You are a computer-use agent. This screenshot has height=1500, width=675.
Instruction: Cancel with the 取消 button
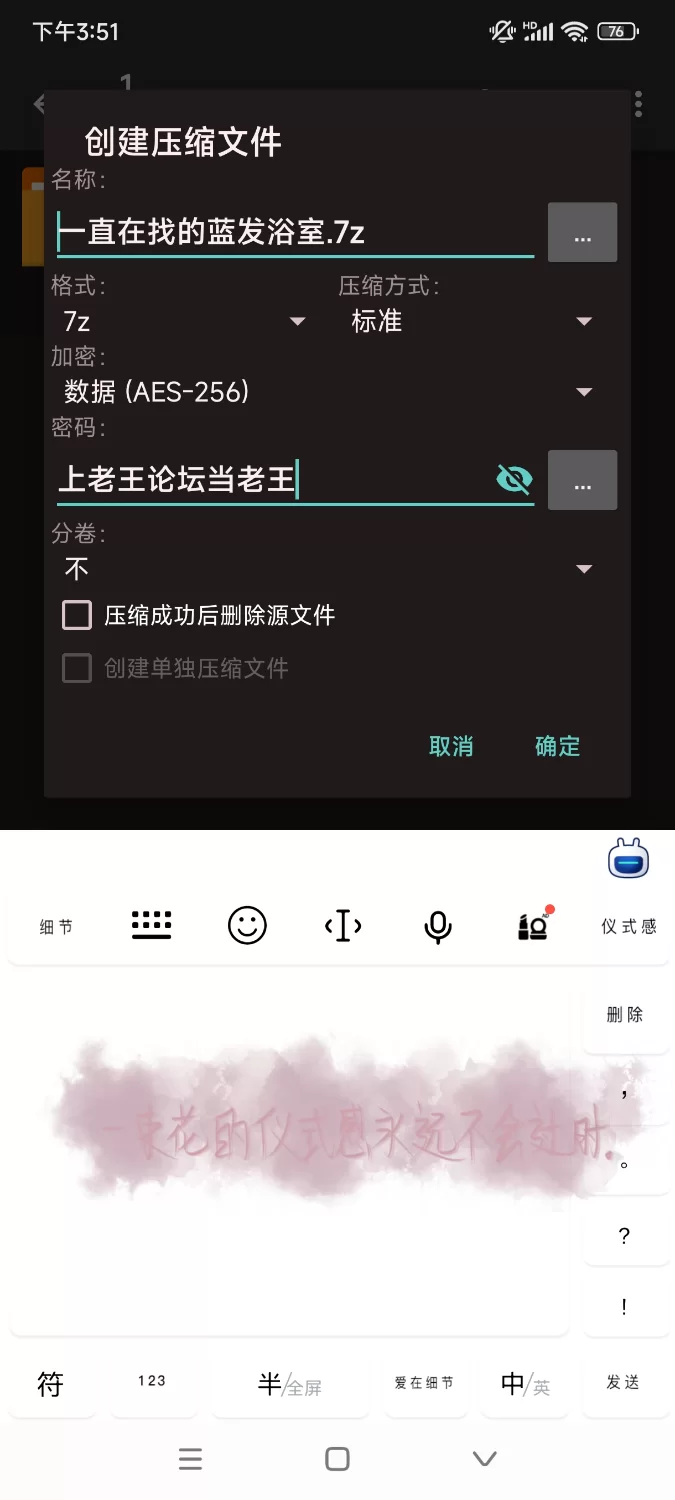(451, 746)
